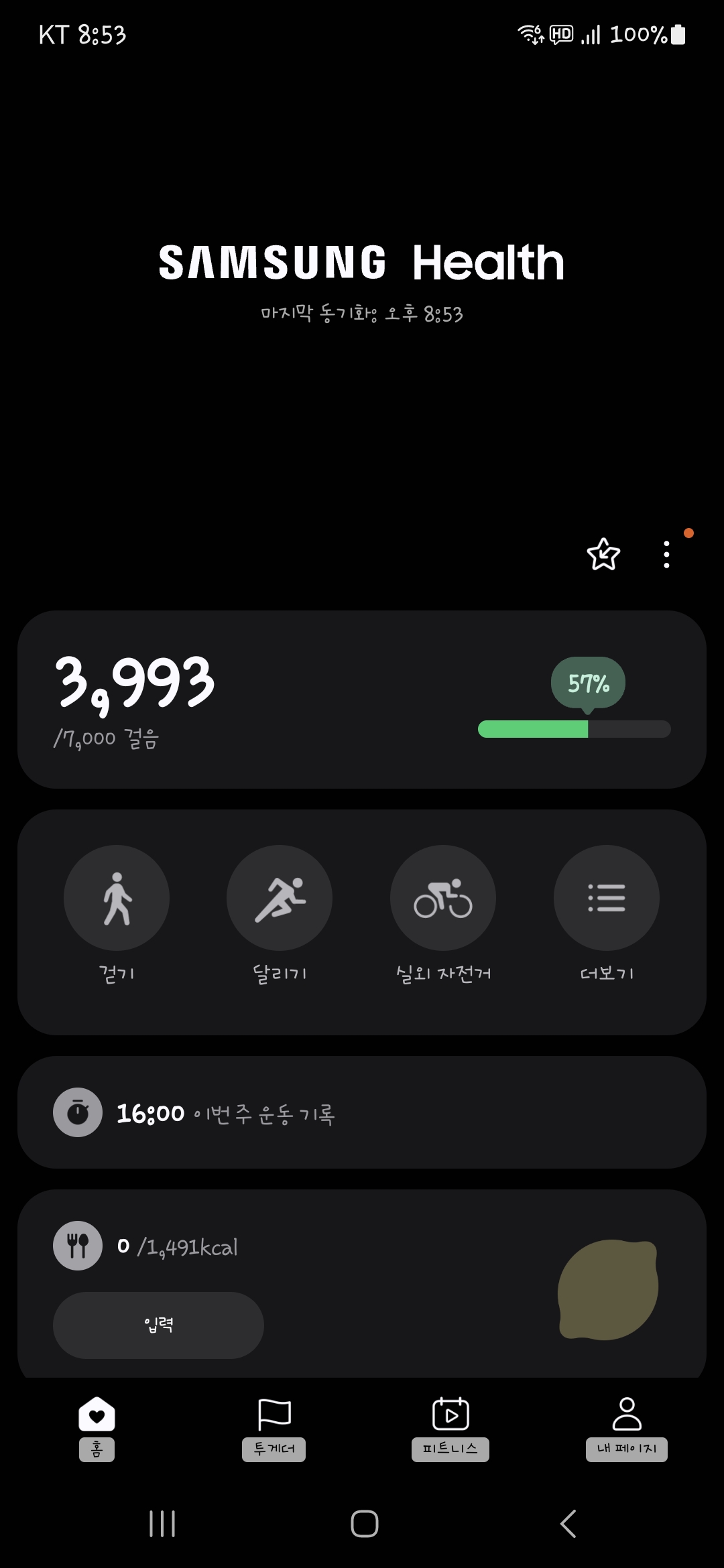Go back using the system back button
Image resolution: width=724 pixels, height=1568 pixels.
click(568, 1524)
